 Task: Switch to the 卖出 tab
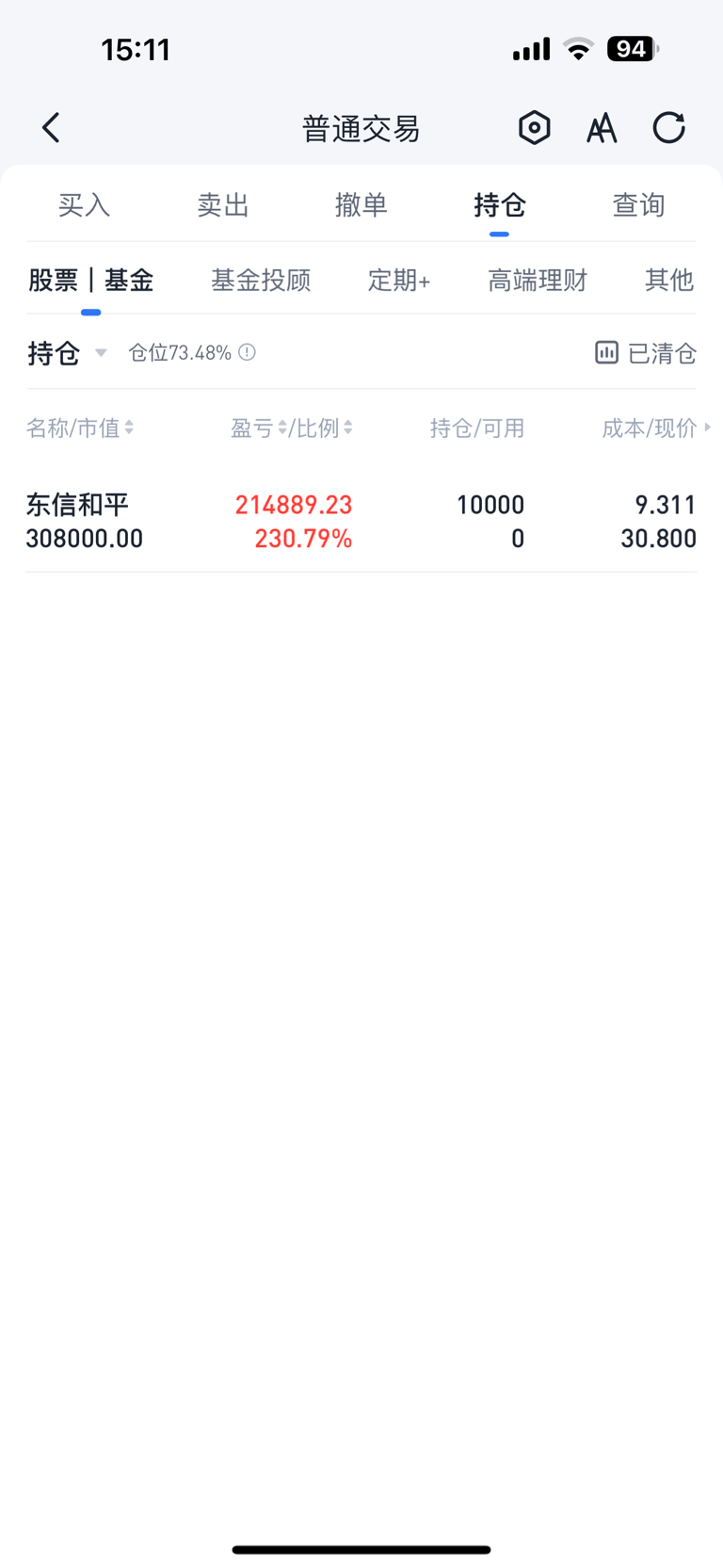223,205
